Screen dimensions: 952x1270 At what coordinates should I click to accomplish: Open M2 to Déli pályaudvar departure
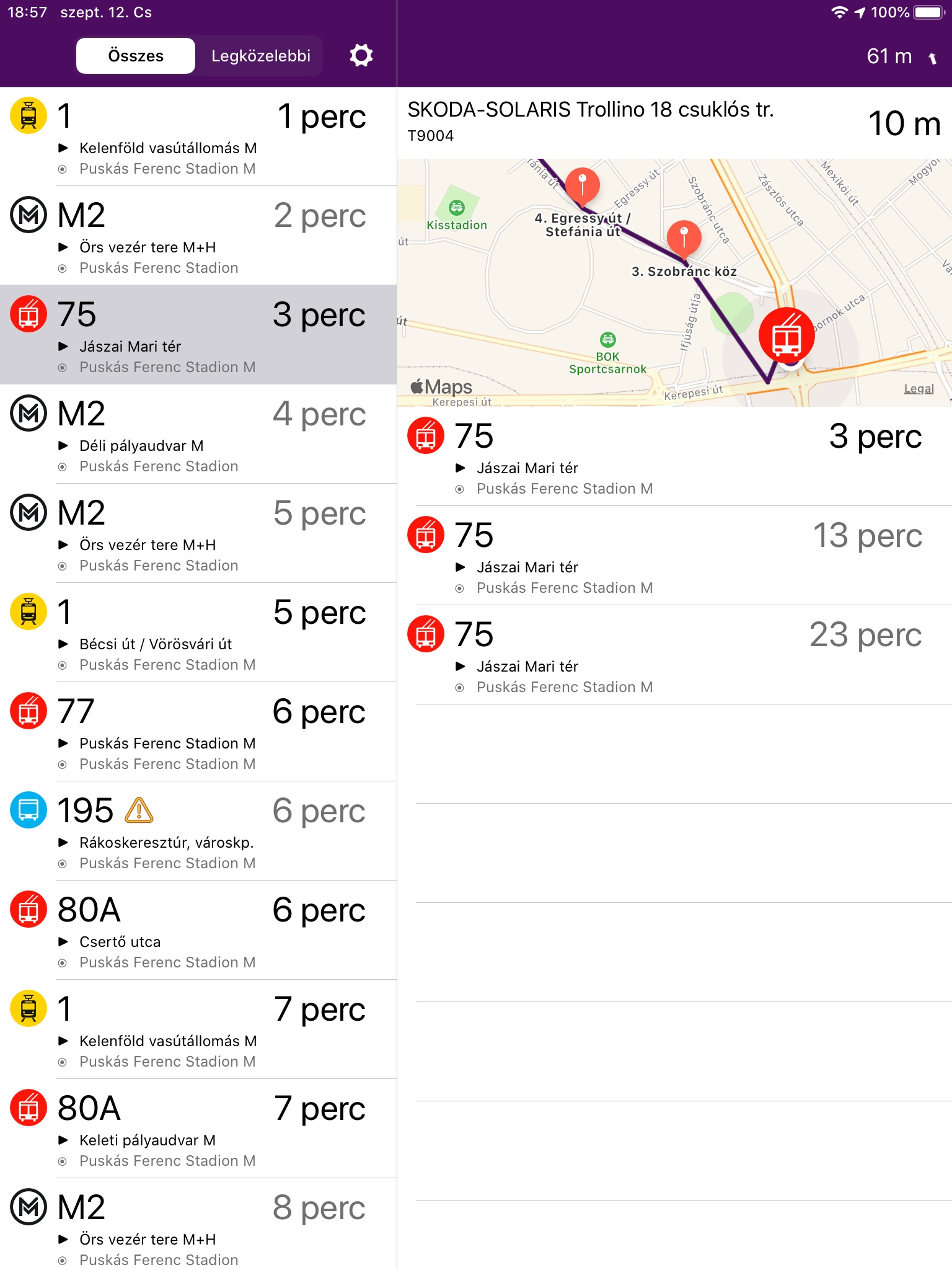pyautogui.click(x=198, y=434)
